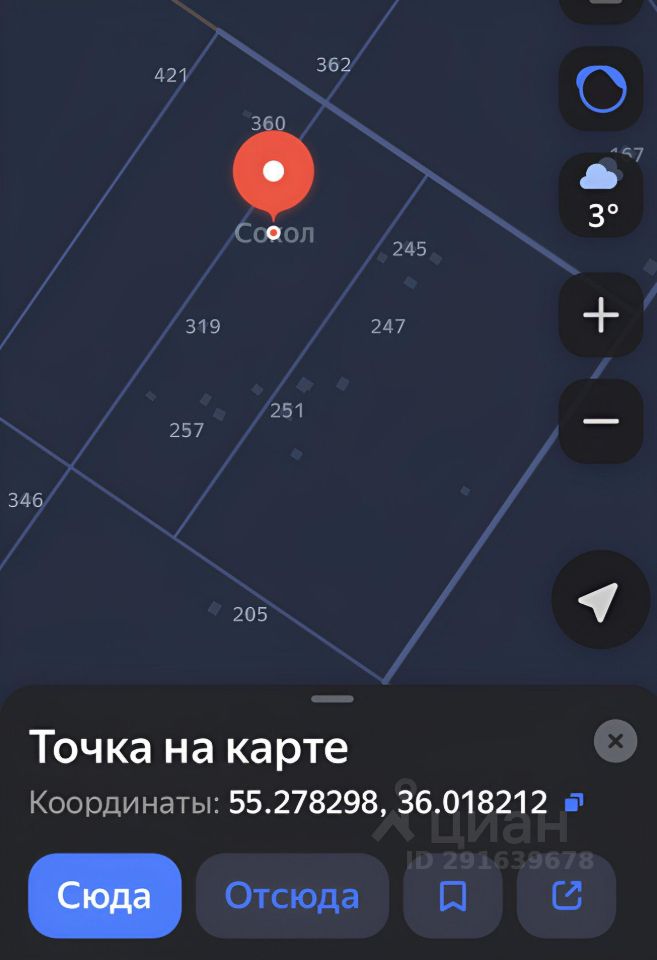The height and width of the screenshot is (960, 657).
Task: Build route to here with 'Сюда'
Action: (105, 895)
